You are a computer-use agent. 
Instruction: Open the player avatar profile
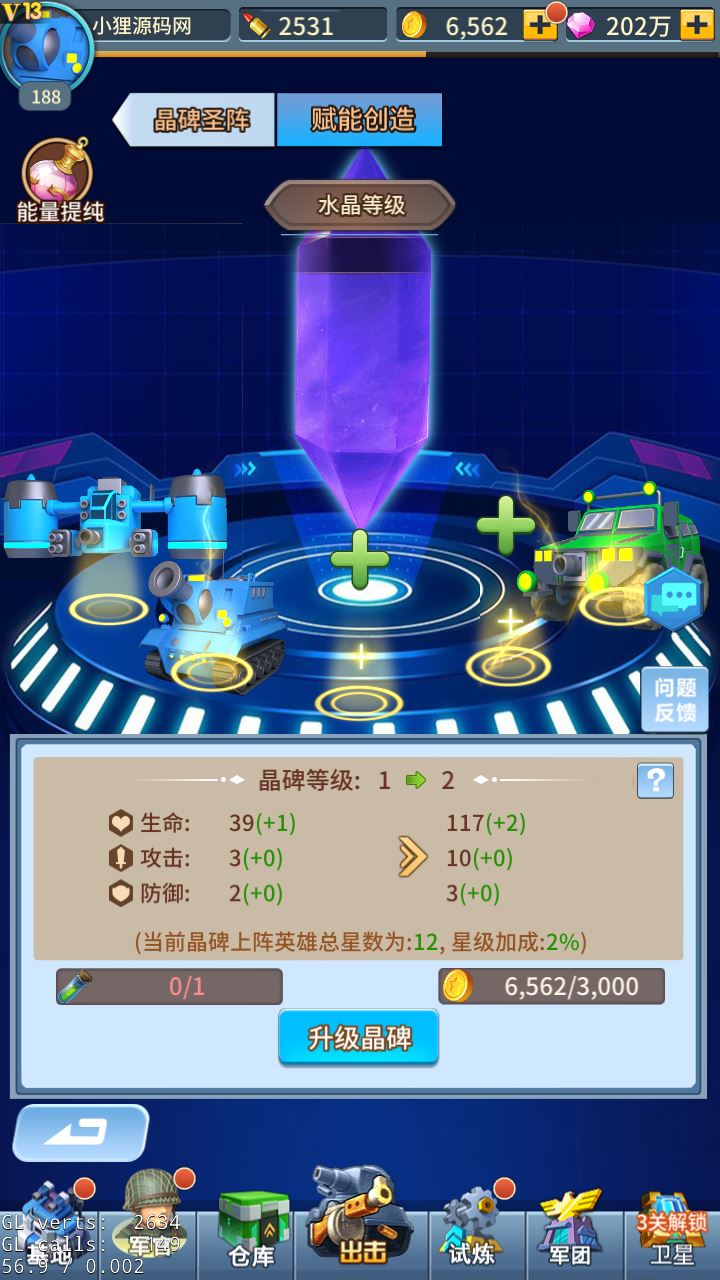click(45, 50)
